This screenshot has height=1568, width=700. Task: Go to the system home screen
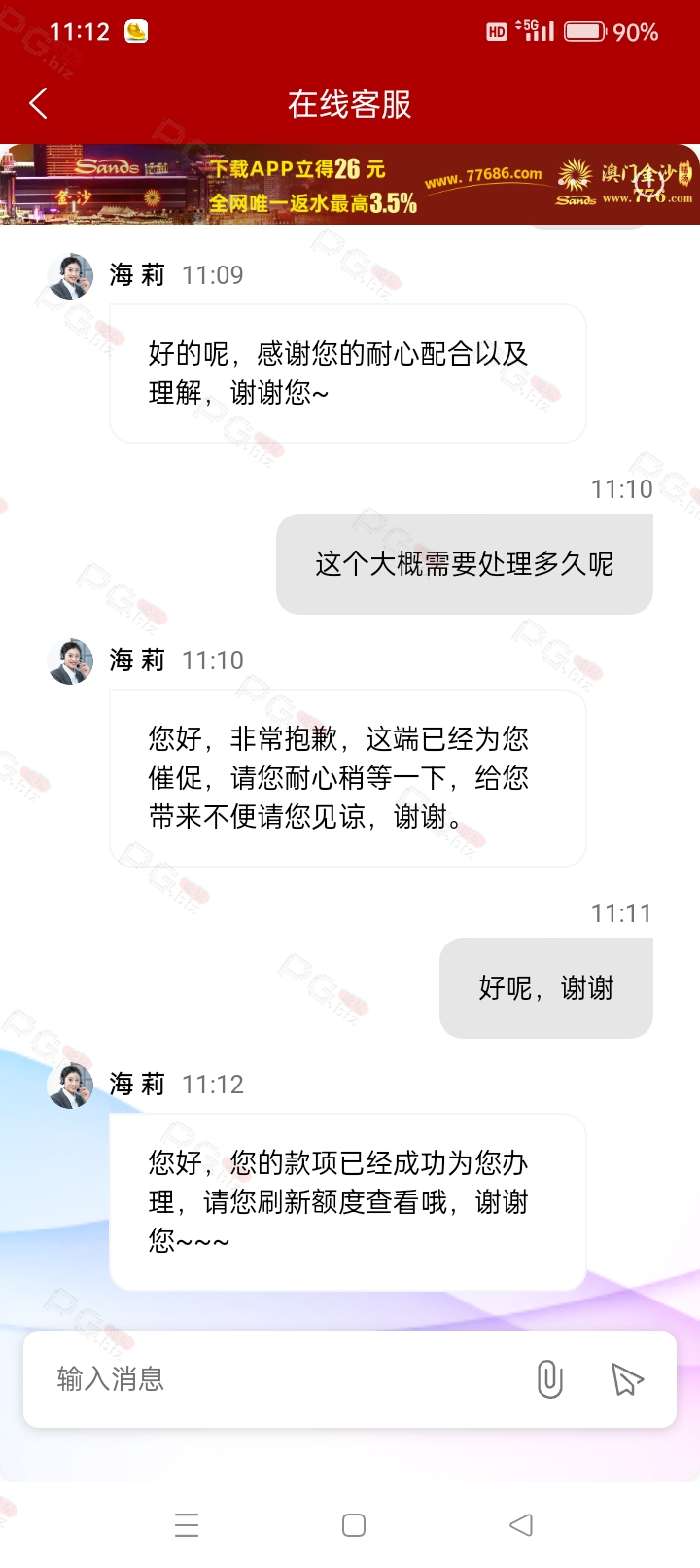(354, 1524)
